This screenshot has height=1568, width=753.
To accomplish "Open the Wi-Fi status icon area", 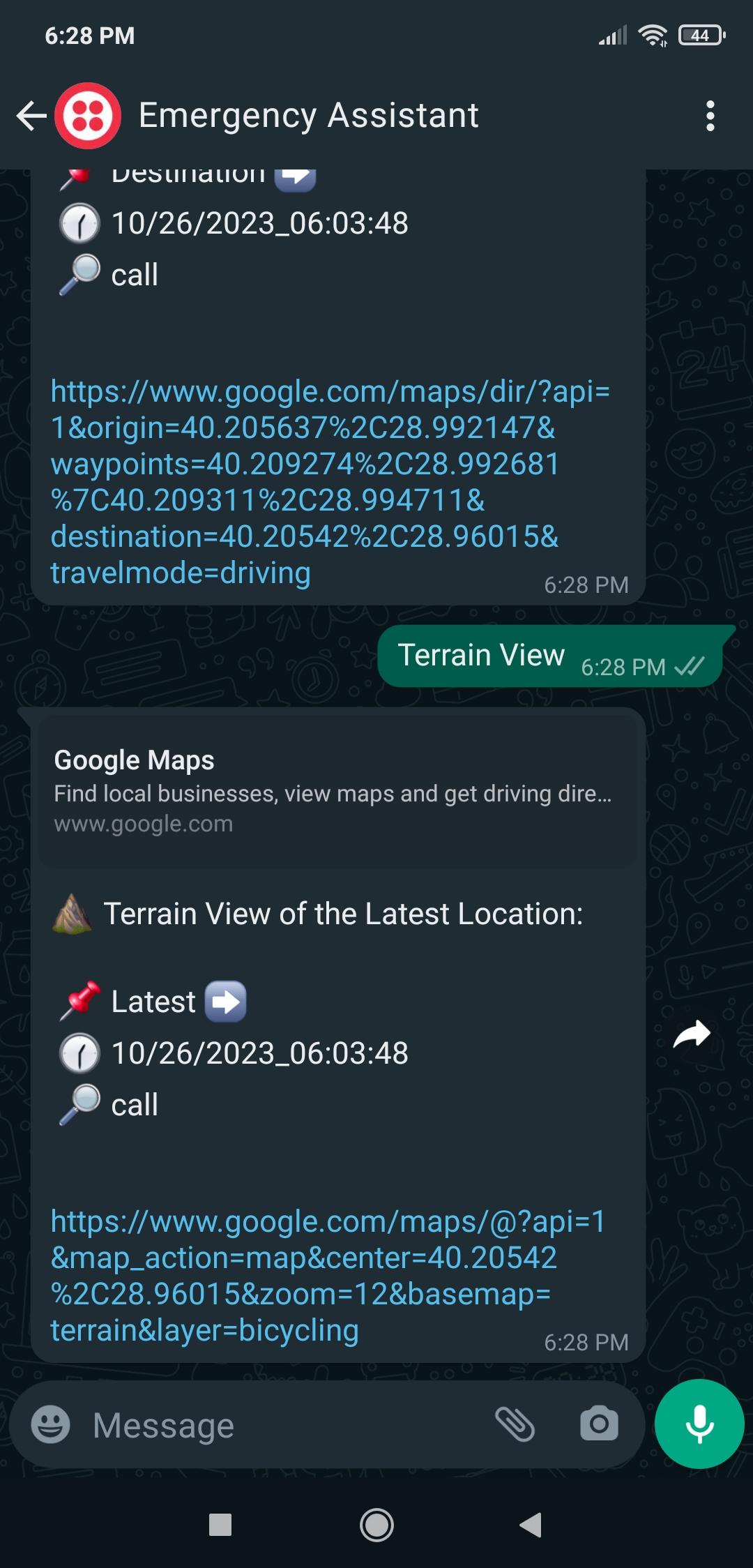I will click(x=652, y=35).
